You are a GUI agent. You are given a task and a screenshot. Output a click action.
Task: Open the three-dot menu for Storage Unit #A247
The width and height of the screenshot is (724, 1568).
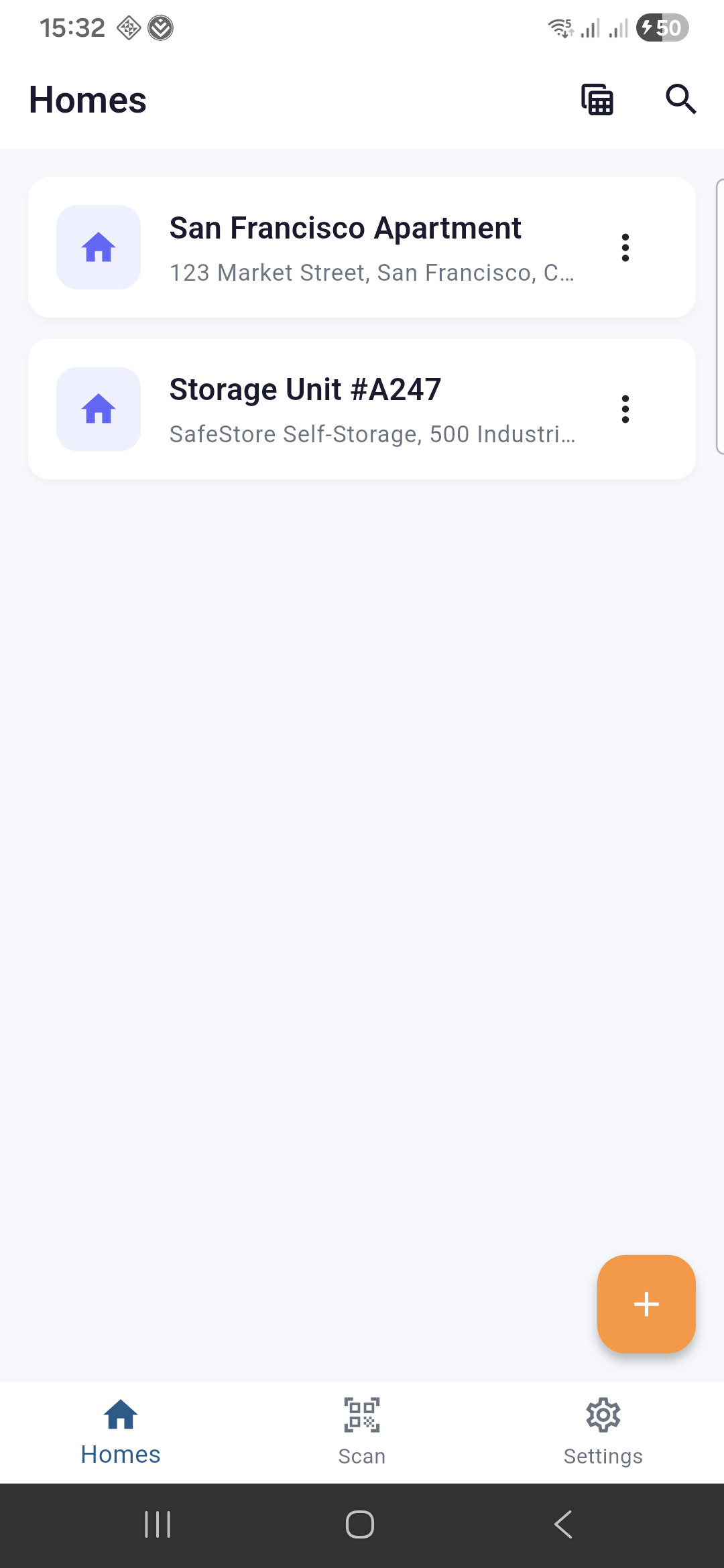[625, 409]
